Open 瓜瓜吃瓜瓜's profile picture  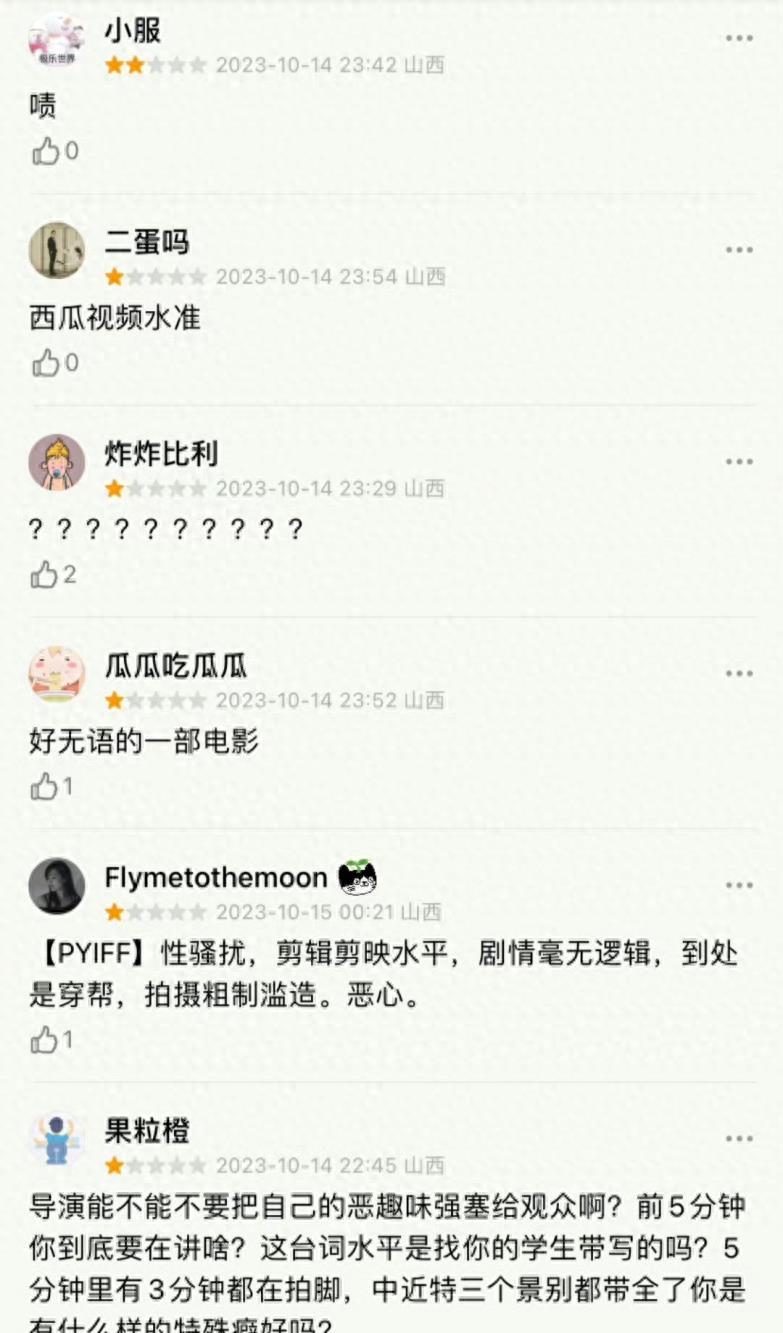(57, 675)
